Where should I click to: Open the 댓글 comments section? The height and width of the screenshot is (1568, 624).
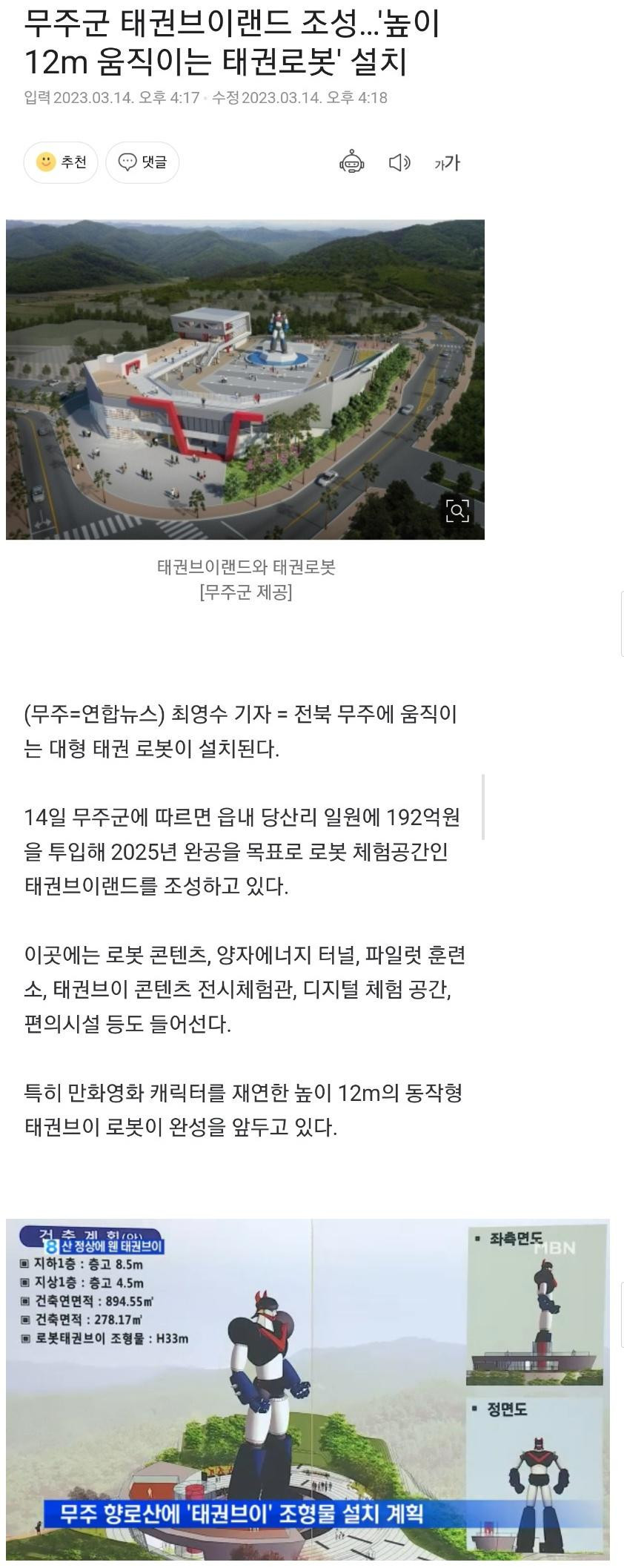142,162
